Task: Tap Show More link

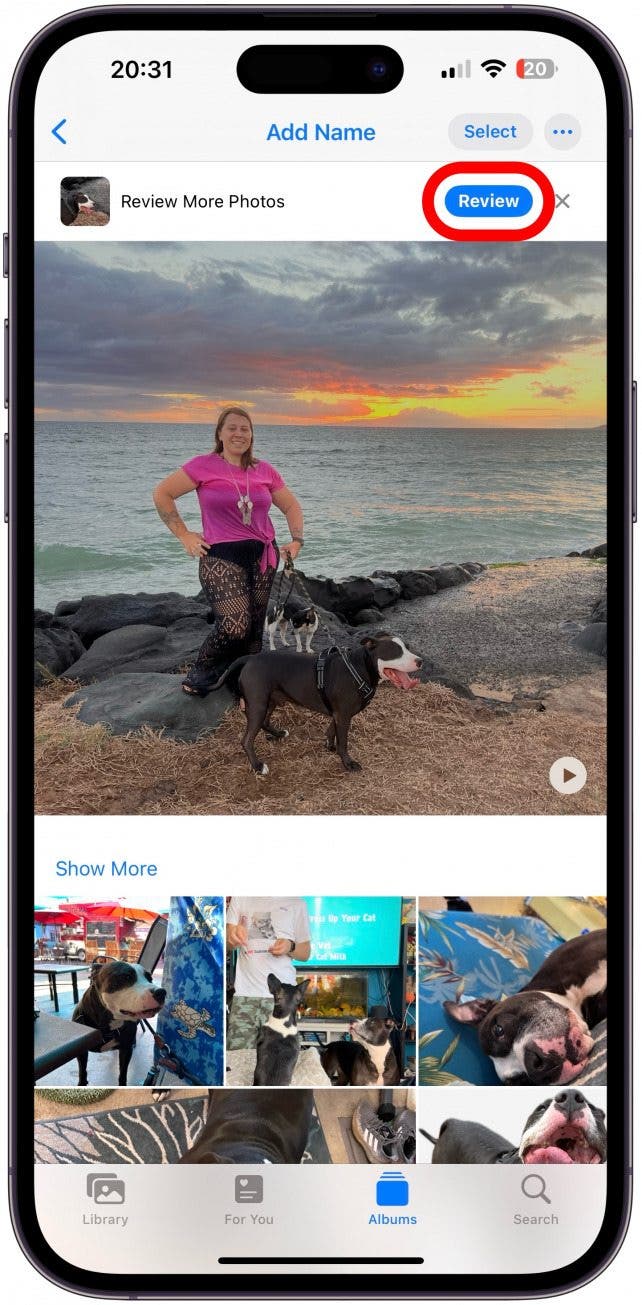Action: click(106, 868)
